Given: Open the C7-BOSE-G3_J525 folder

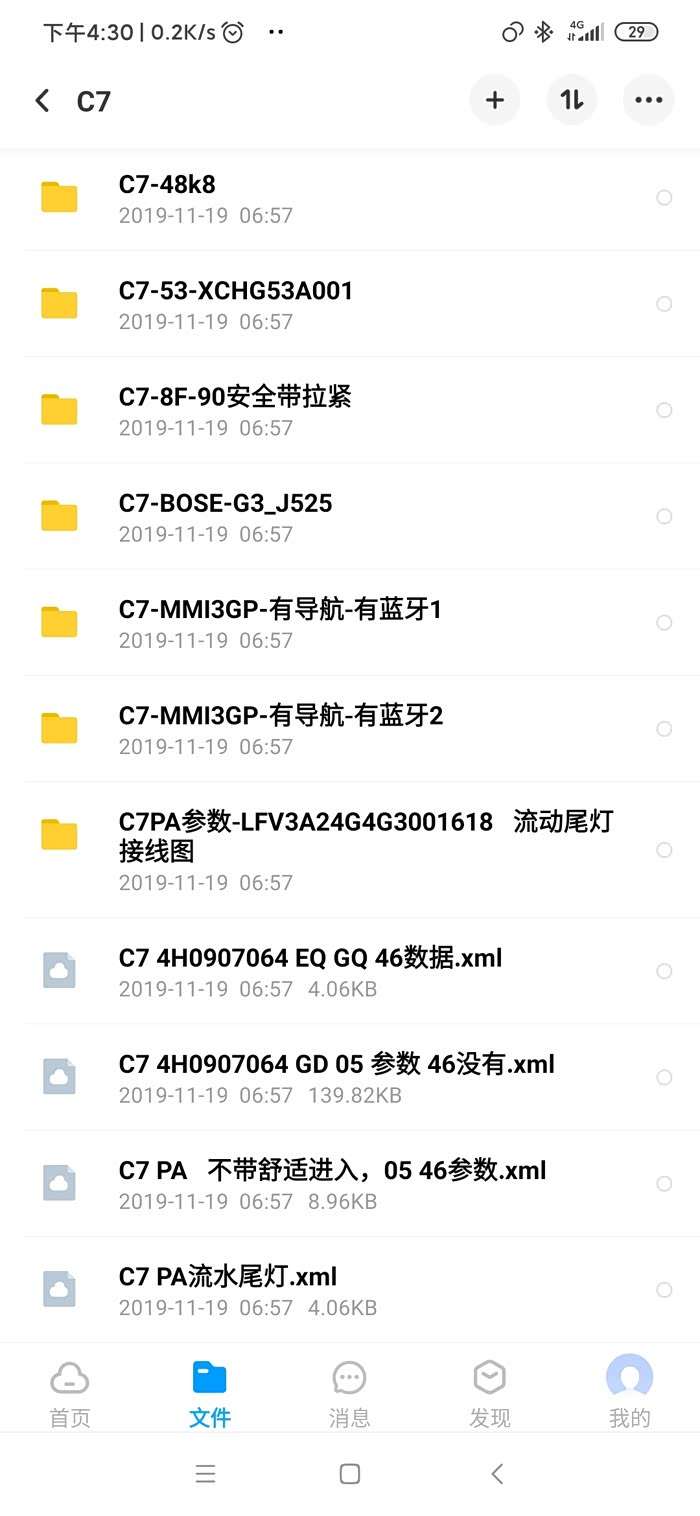Looking at the screenshot, I should pyautogui.click(x=300, y=516).
